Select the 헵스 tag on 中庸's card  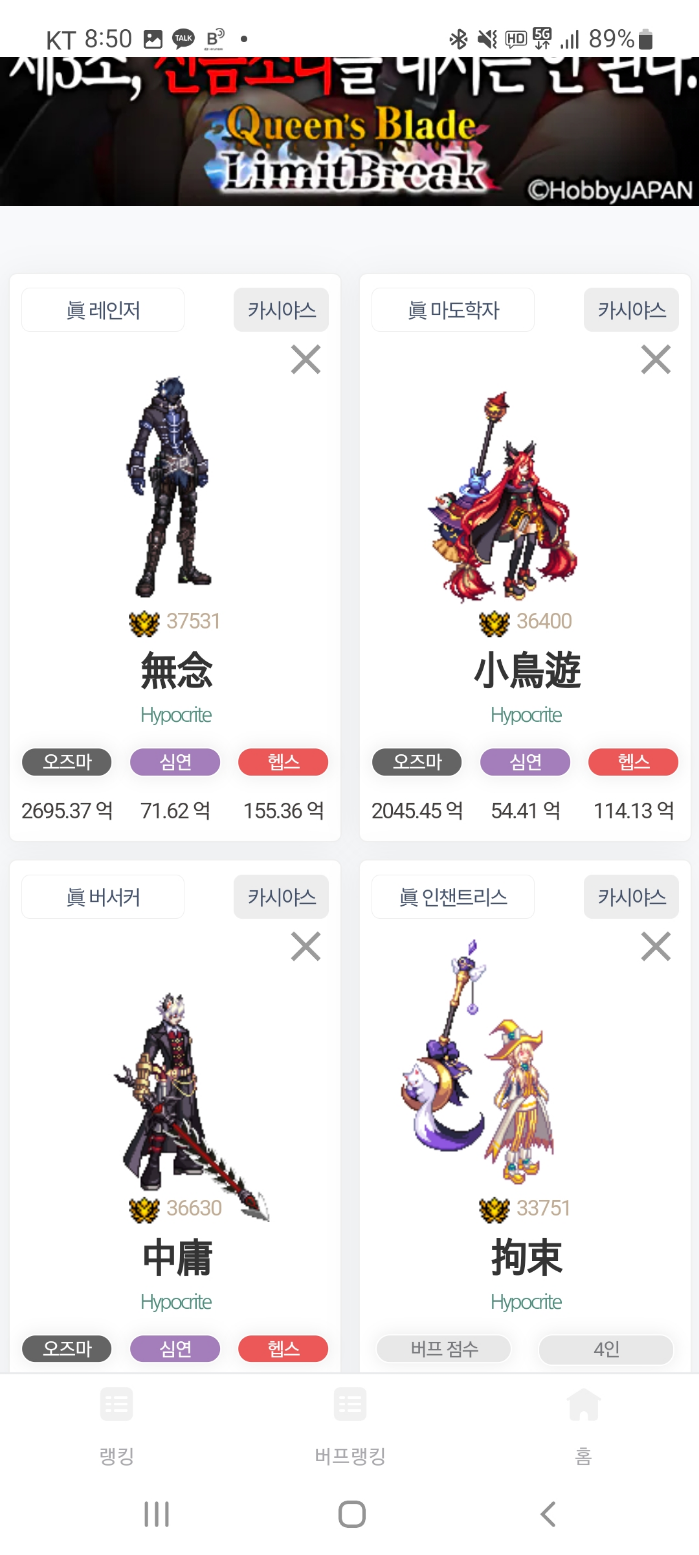pyautogui.click(x=283, y=1349)
